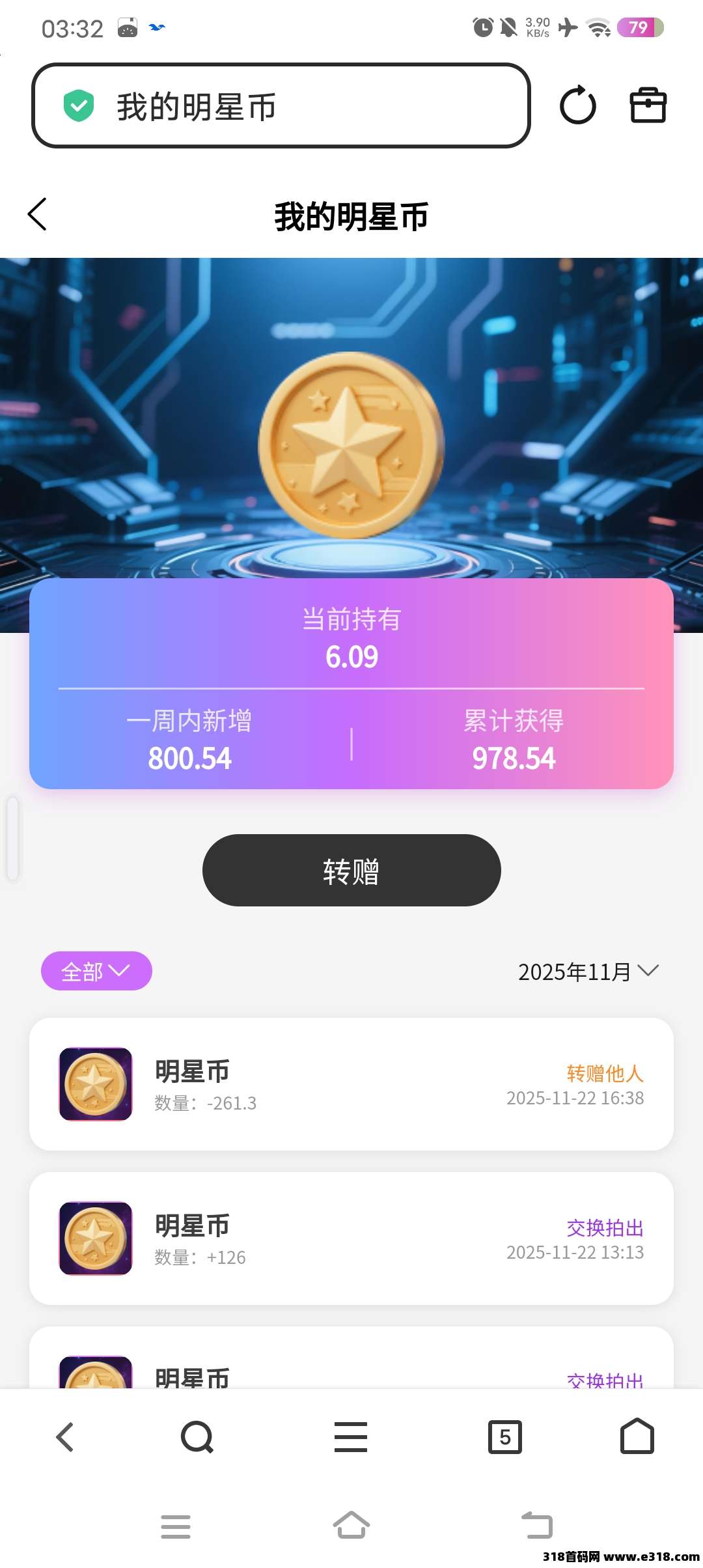This screenshot has width=703, height=1568.
Task: Tap the browser back arrow
Action: pos(65,1436)
